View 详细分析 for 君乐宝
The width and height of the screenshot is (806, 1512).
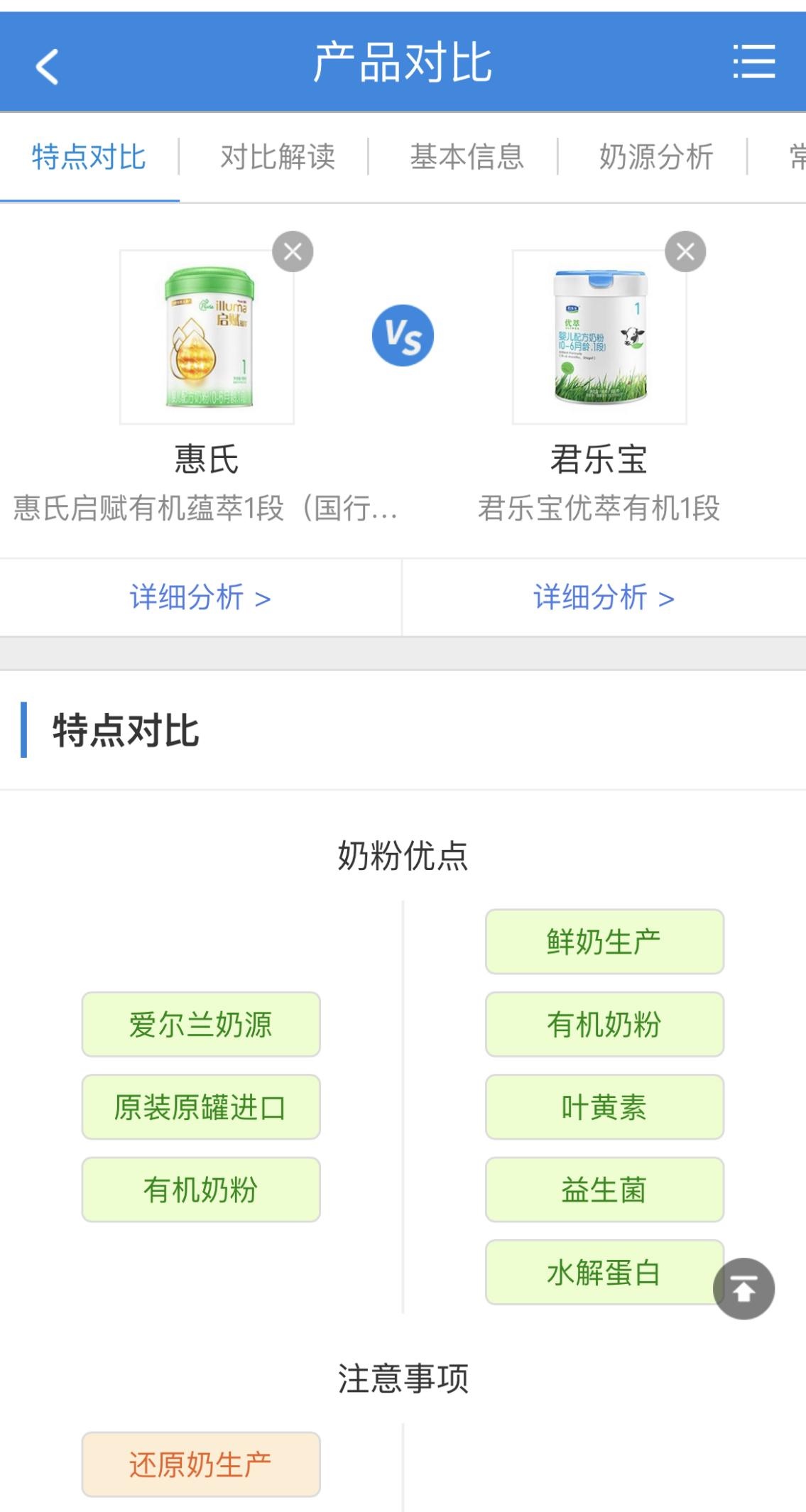coord(604,597)
